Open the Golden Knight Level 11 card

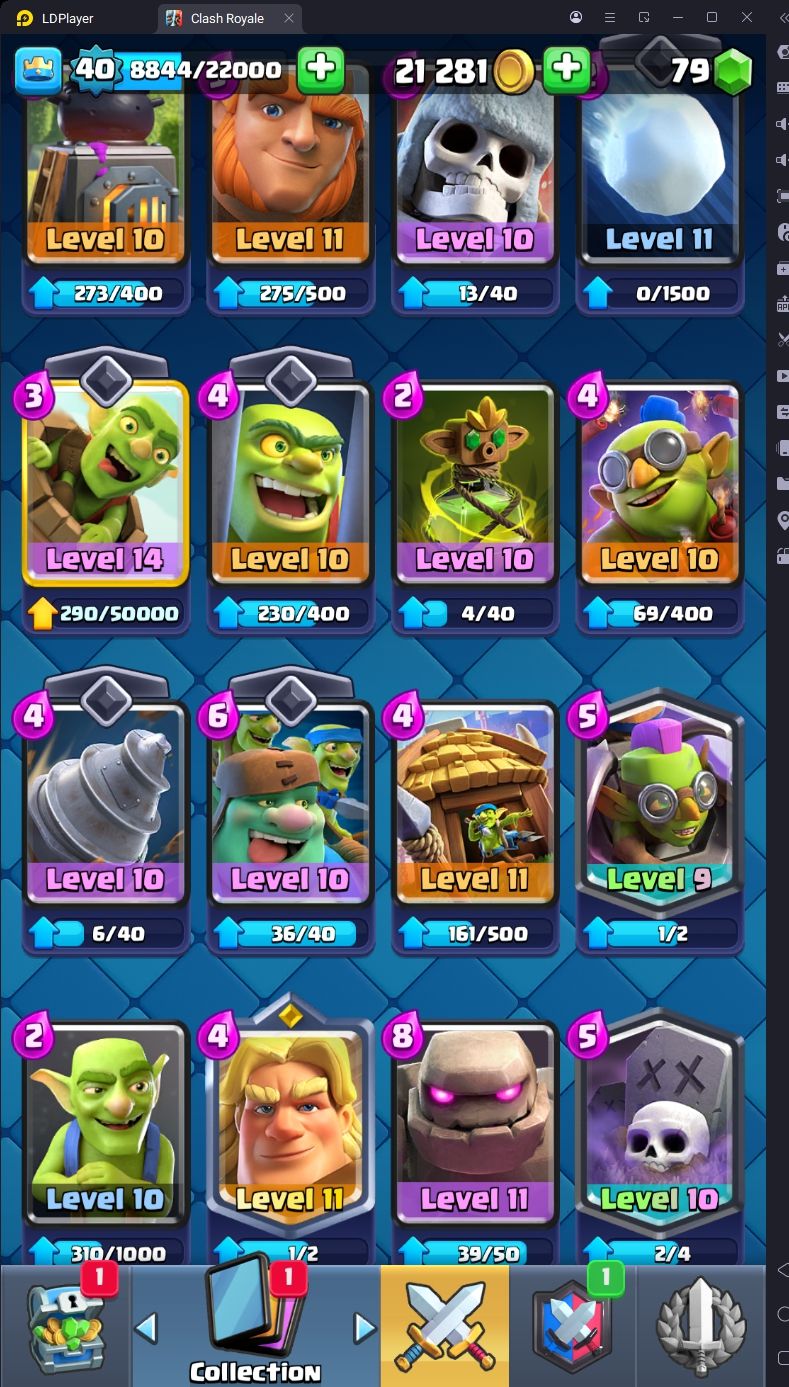tap(290, 1120)
